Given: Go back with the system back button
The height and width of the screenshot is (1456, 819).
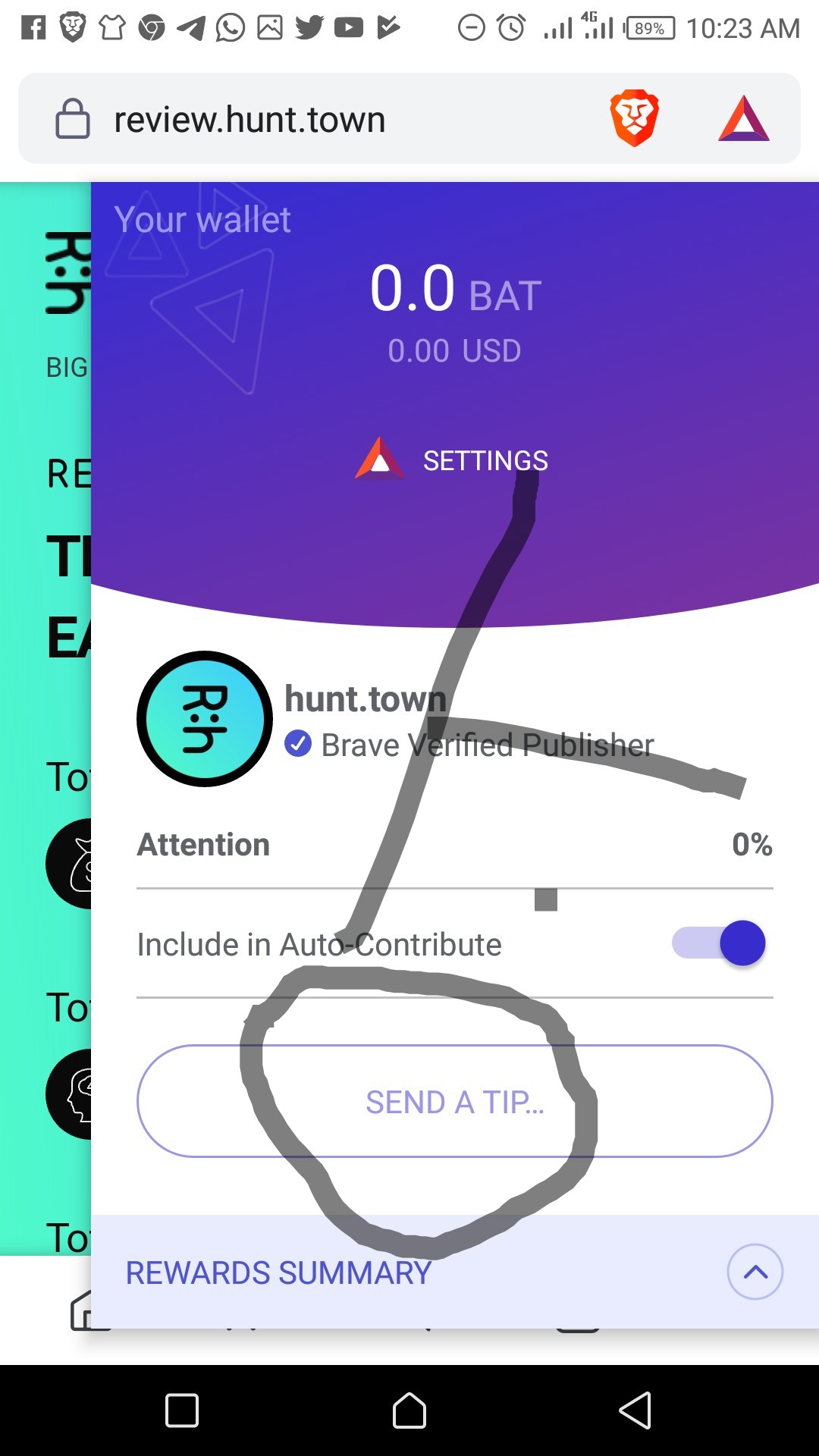Looking at the screenshot, I should [635, 1410].
